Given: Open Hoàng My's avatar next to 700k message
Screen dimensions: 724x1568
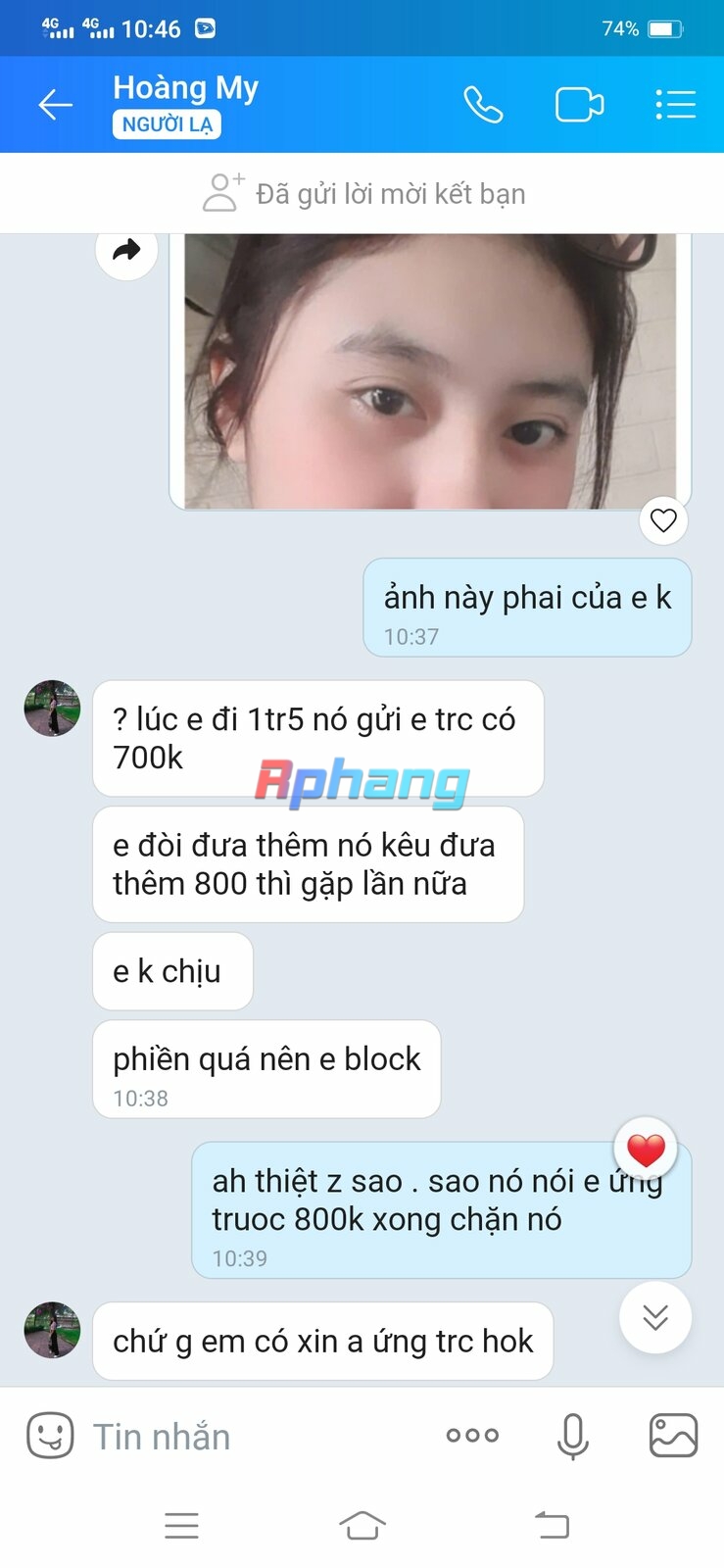Looking at the screenshot, I should coord(52,708).
